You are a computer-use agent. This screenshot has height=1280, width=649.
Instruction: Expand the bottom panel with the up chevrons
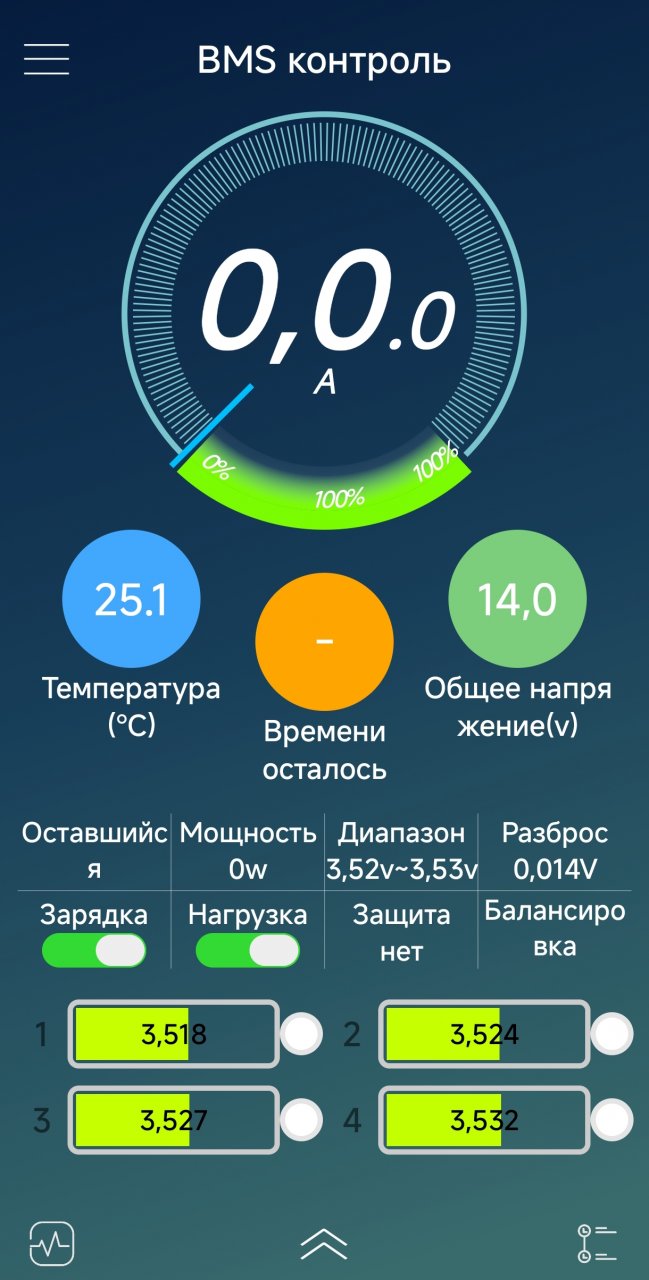coord(324,1244)
